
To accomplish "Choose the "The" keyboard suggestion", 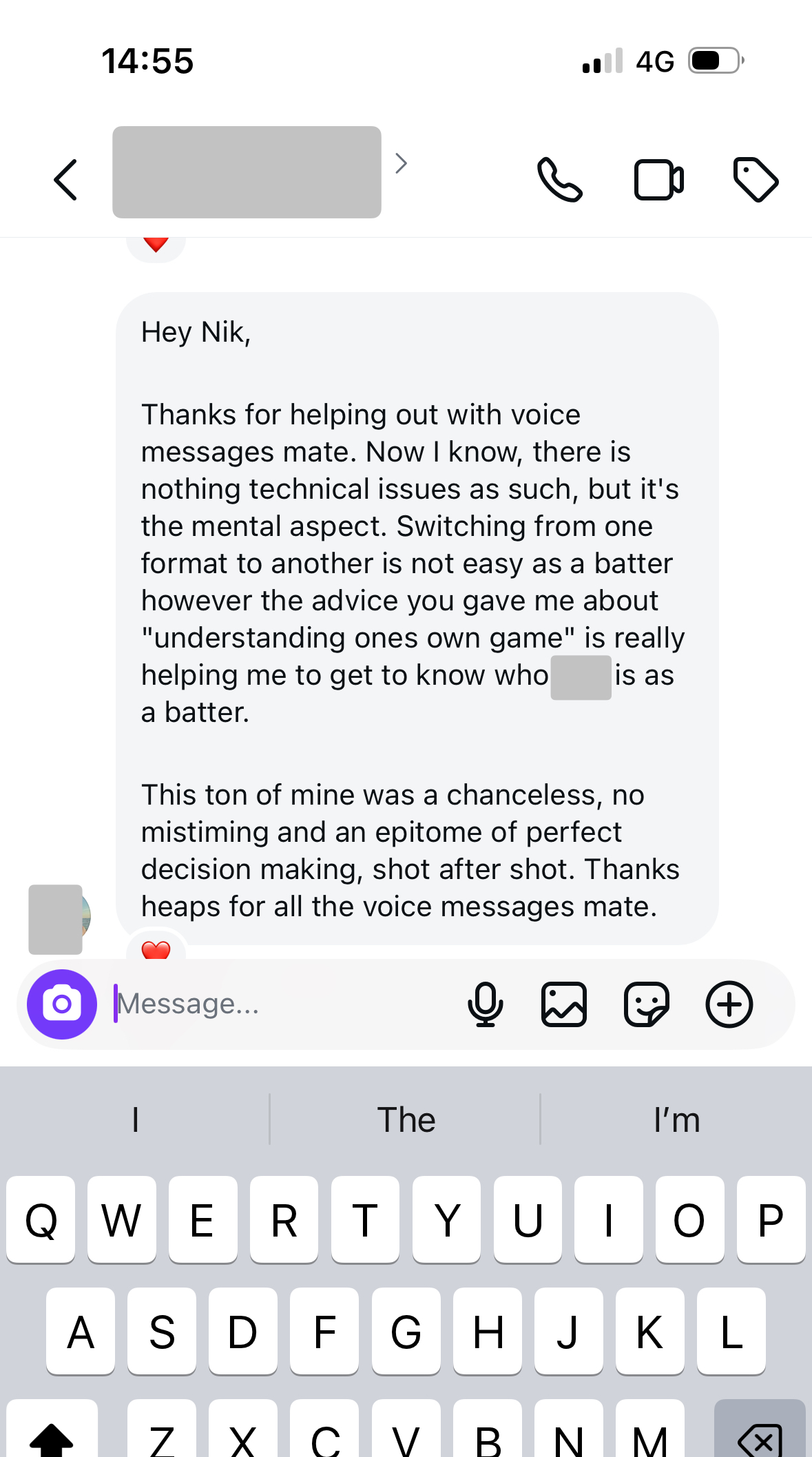I will [x=406, y=1119].
